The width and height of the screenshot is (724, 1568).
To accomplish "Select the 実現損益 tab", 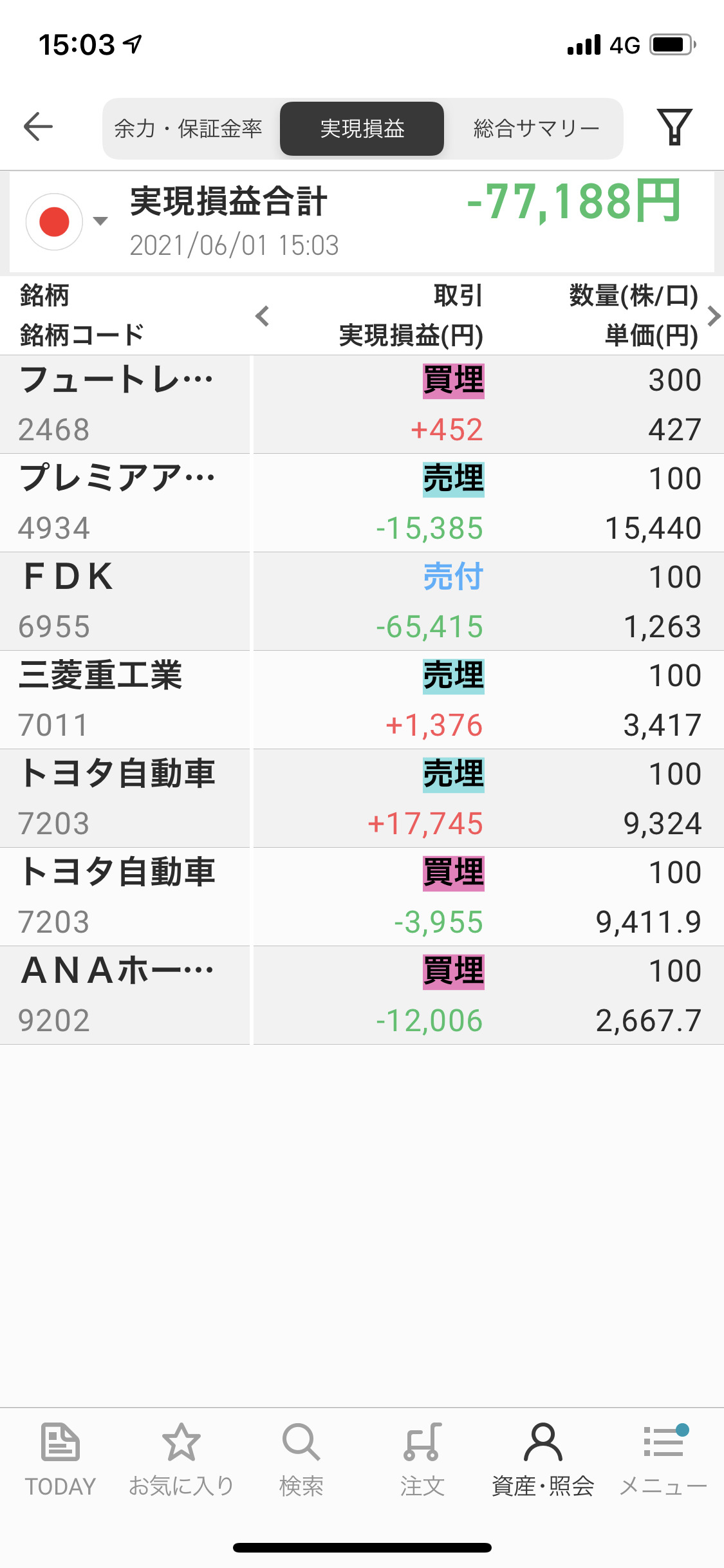I will [x=362, y=129].
